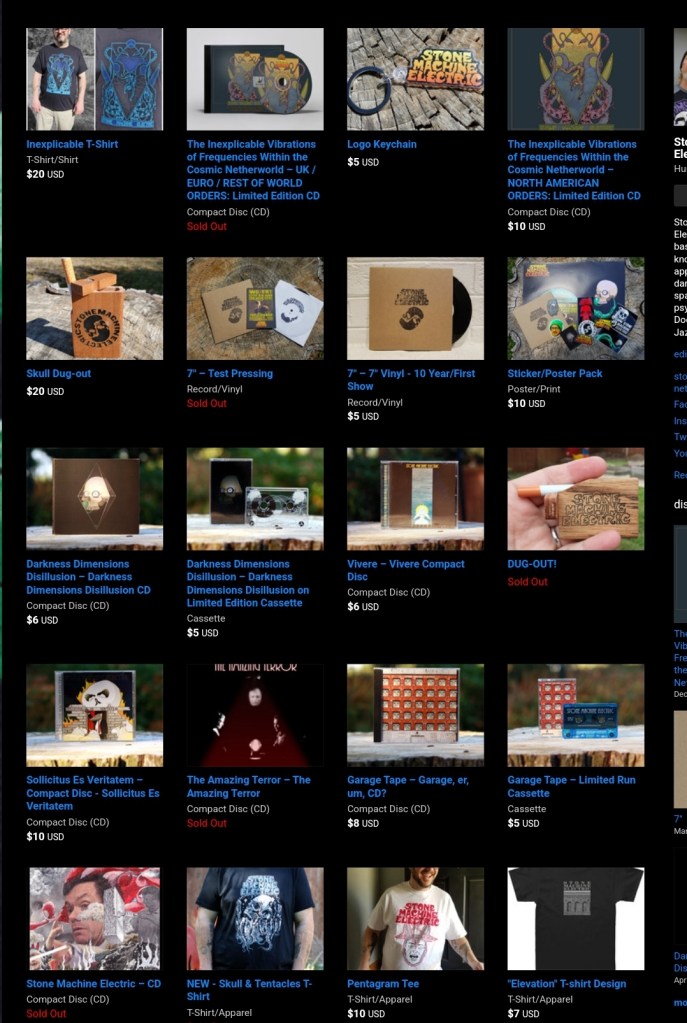Open Sollicitus Es Veritatem Compact Disc

click(92, 793)
